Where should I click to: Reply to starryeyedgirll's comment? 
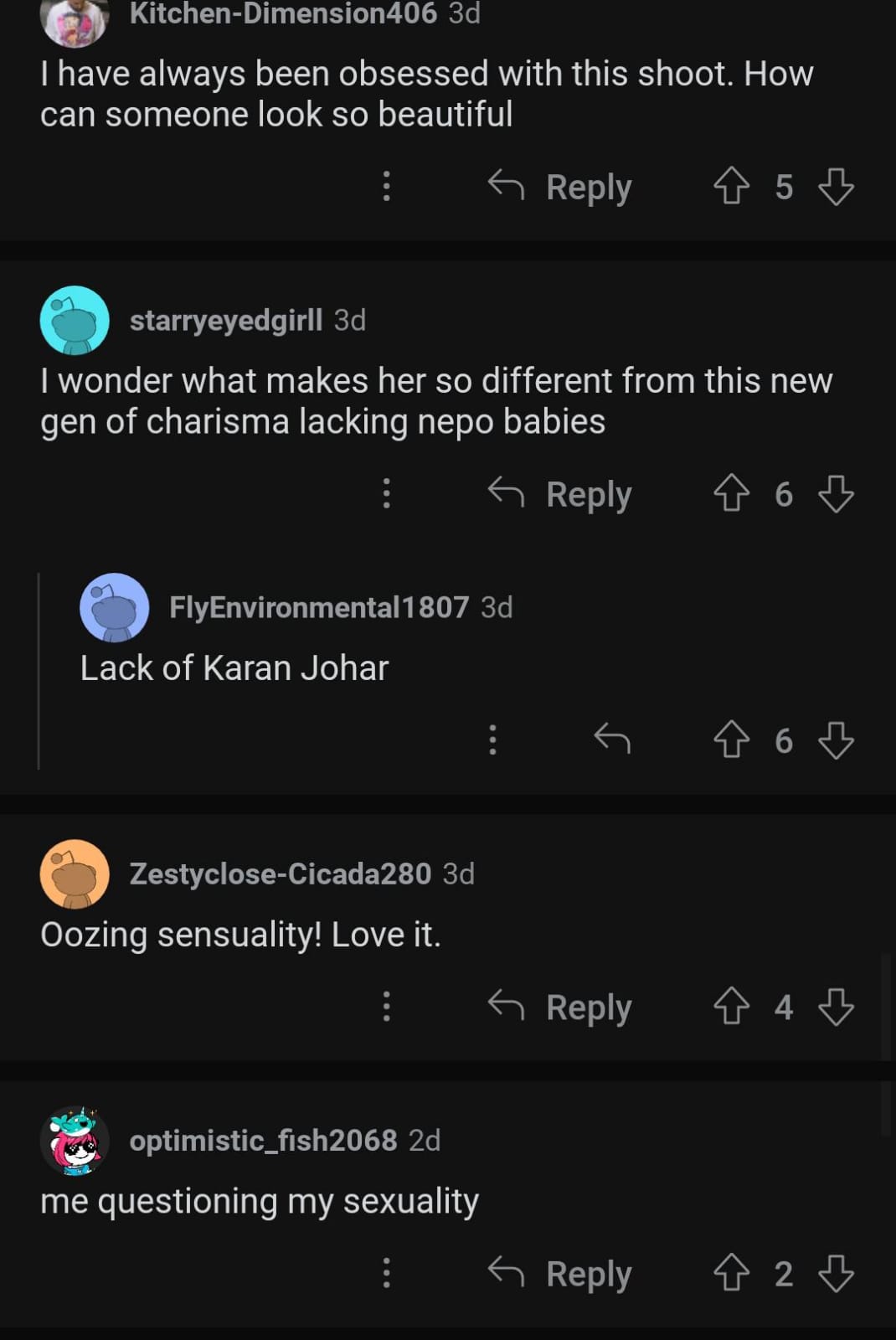point(561,494)
